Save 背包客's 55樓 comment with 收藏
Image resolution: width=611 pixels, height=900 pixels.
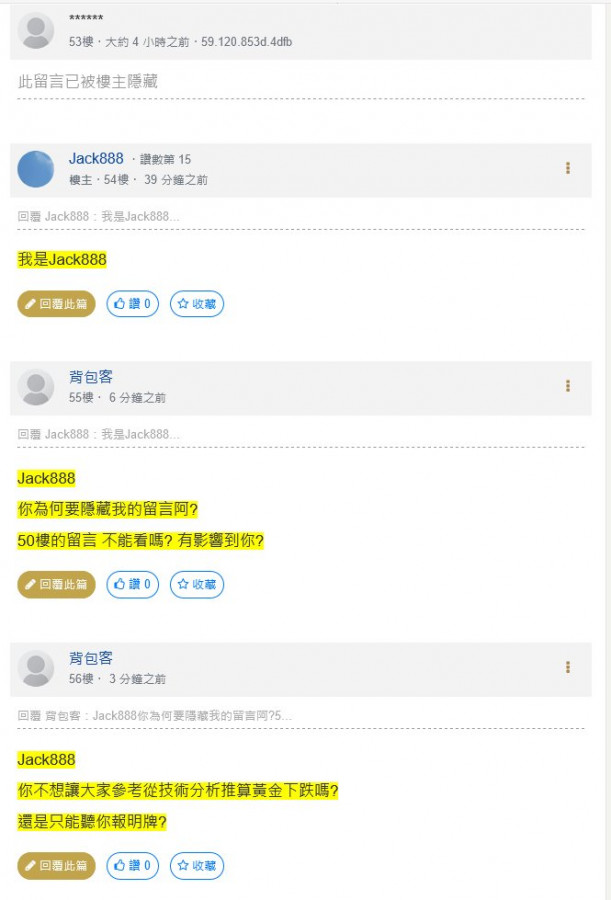click(197, 585)
